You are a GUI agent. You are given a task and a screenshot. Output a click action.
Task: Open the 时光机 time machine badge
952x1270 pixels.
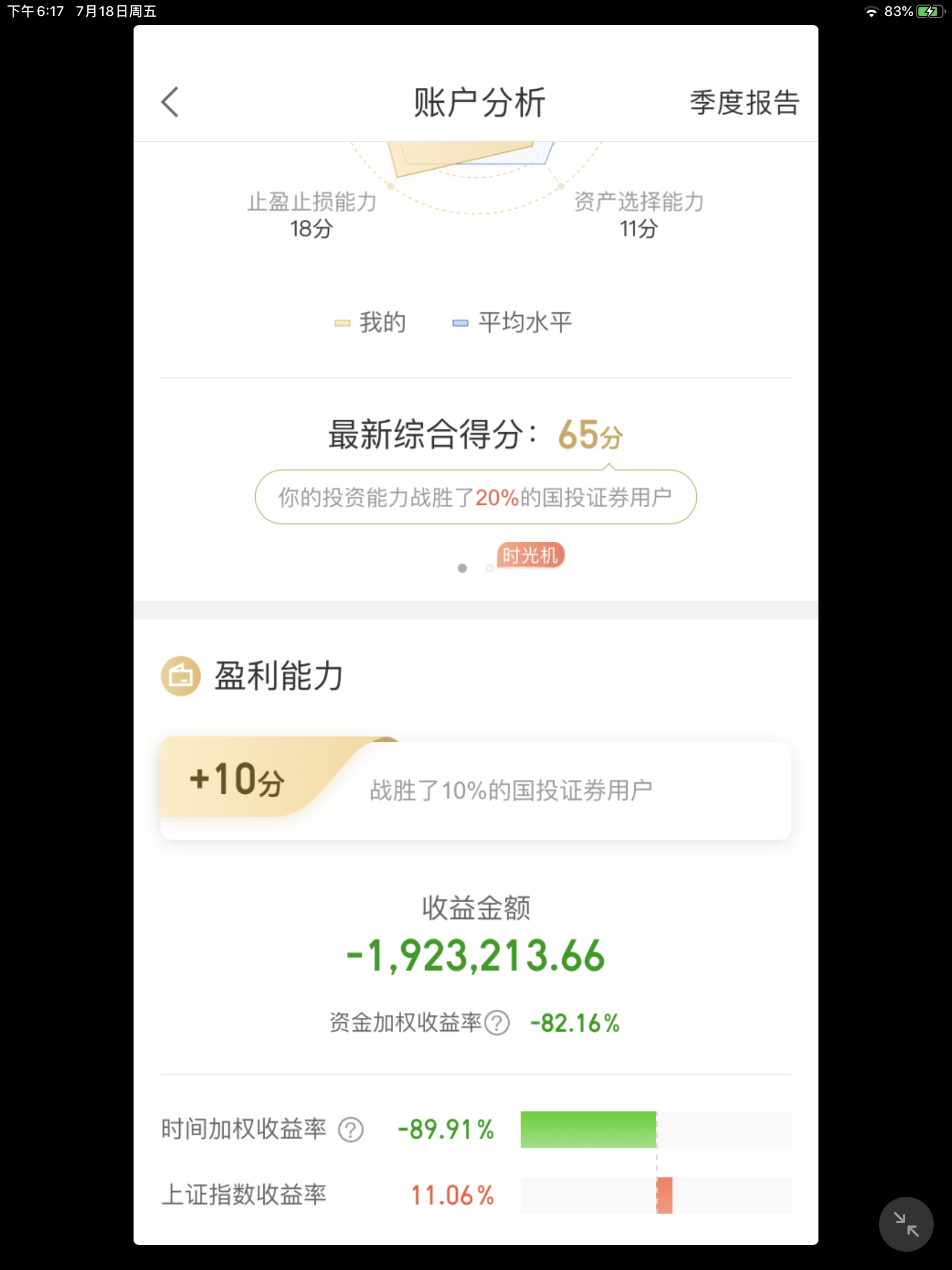click(x=530, y=555)
